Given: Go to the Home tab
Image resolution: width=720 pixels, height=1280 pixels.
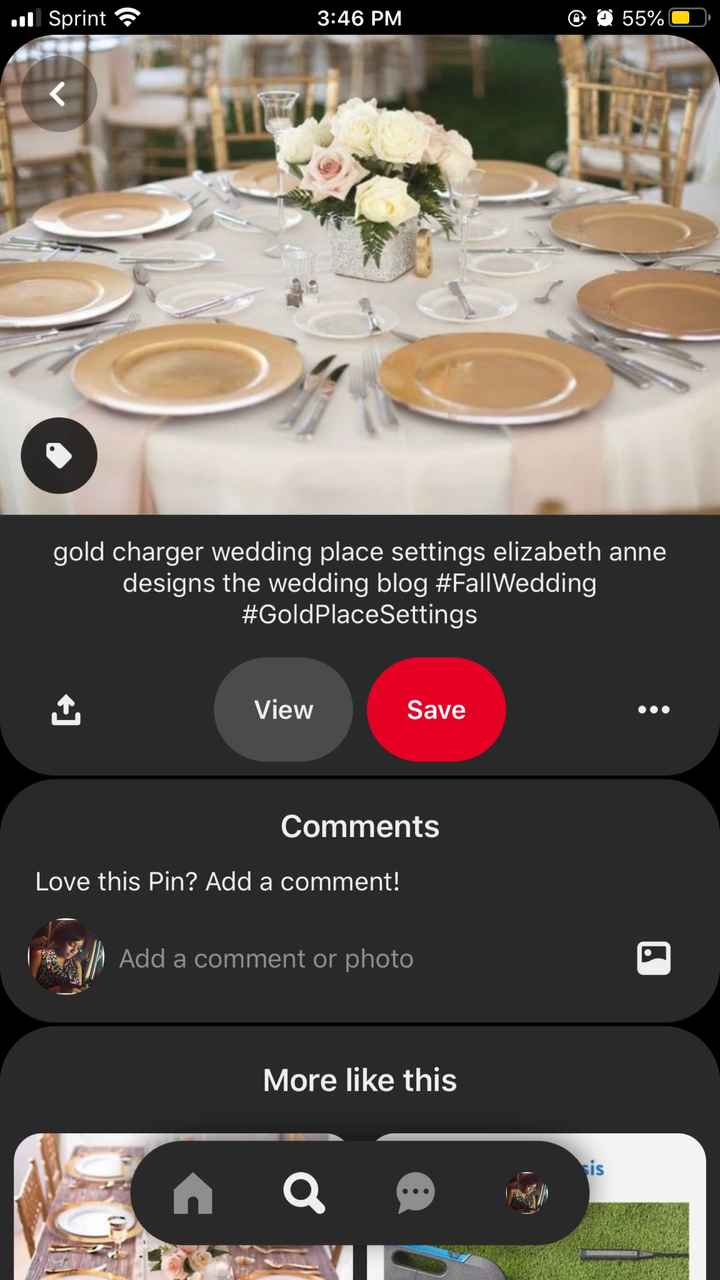Looking at the screenshot, I should [193, 1193].
